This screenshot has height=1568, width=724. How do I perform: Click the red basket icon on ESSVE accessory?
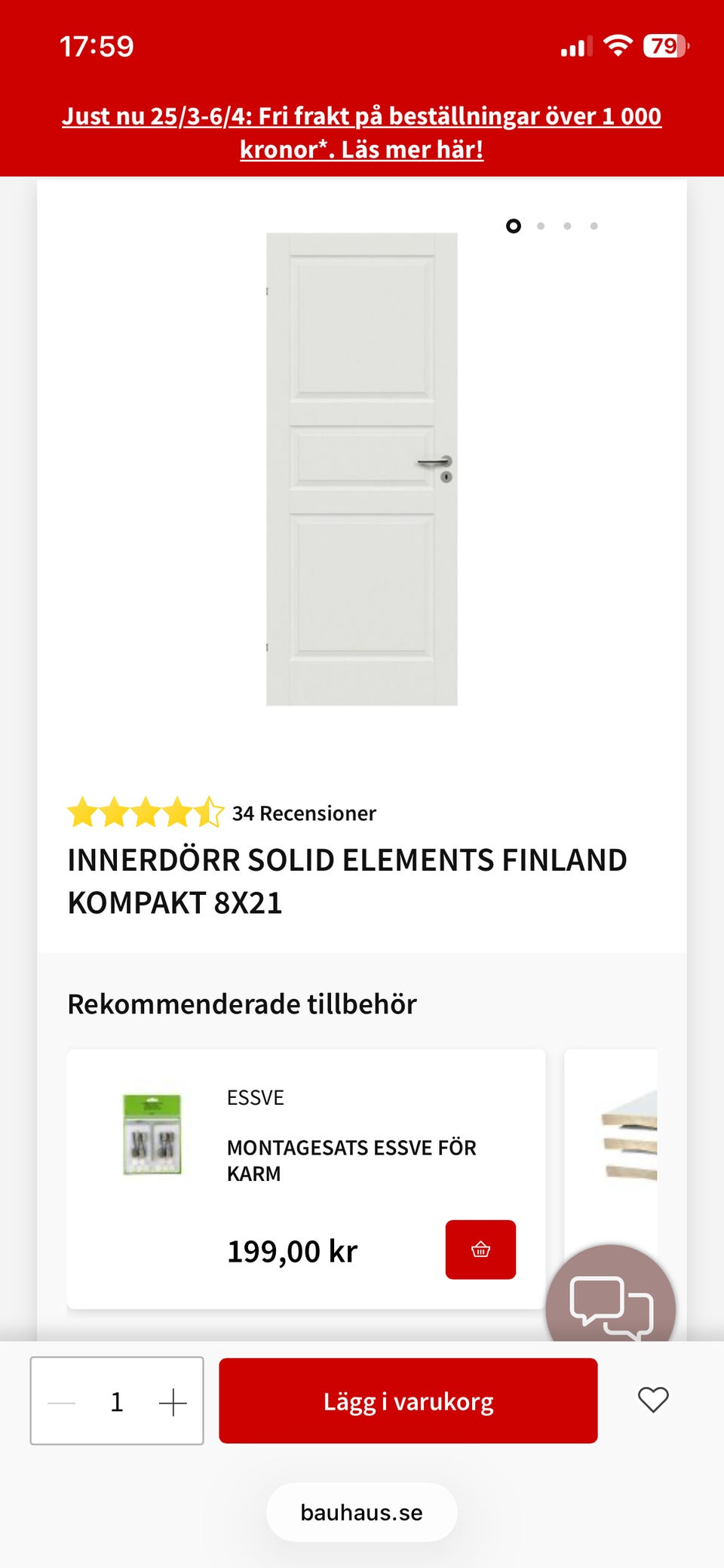(x=480, y=1250)
